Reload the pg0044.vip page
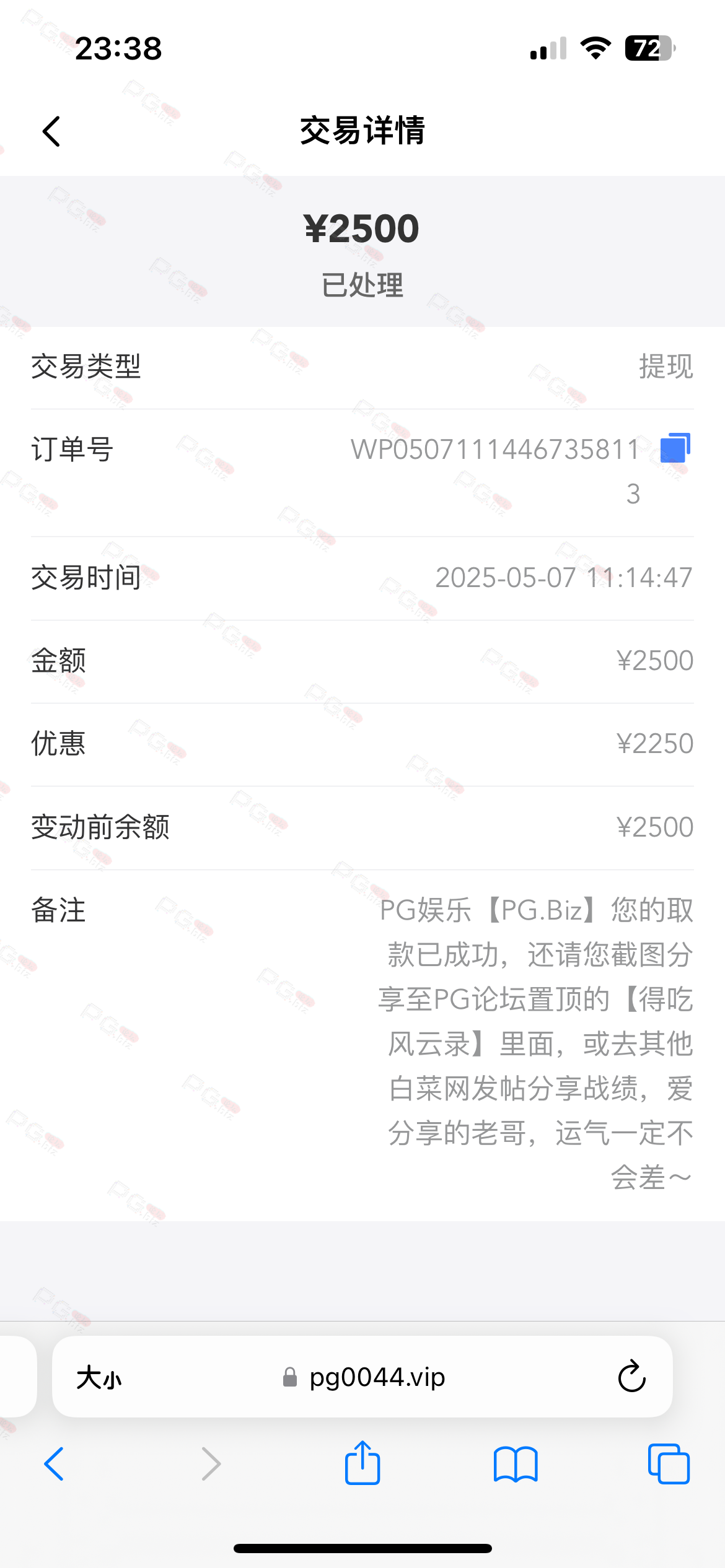Viewport: 725px width, 1568px height. point(631,1377)
